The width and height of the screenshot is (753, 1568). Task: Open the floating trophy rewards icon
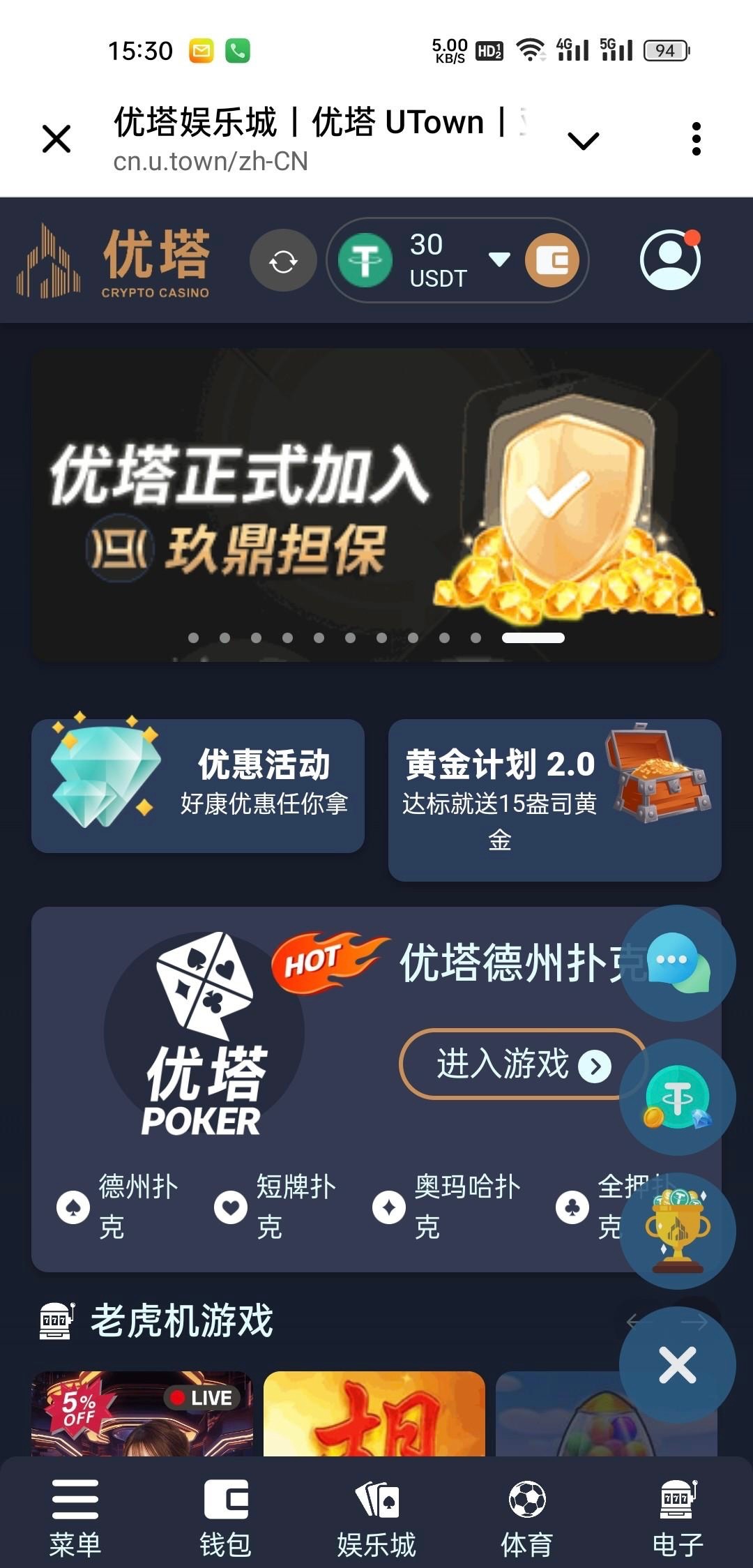click(x=677, y=1230)
